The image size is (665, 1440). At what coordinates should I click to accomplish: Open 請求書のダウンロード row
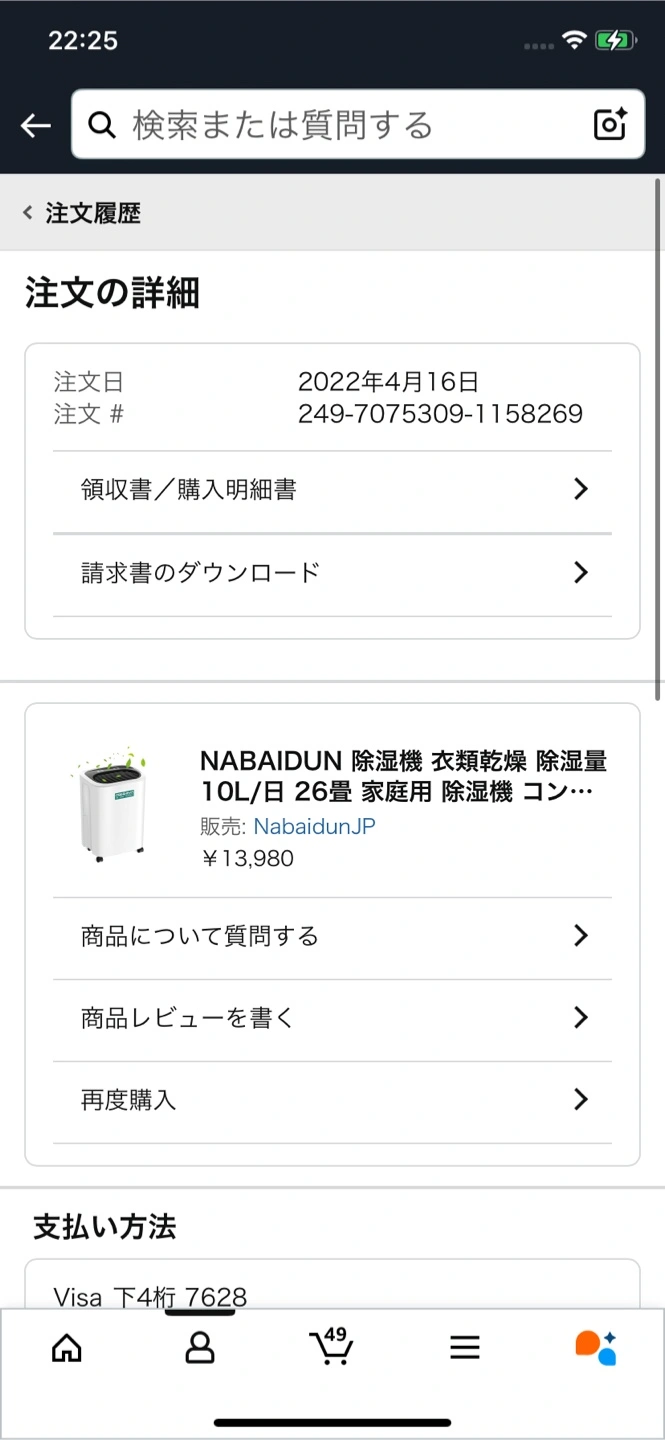pyautogui.click(x=332, y=573)
